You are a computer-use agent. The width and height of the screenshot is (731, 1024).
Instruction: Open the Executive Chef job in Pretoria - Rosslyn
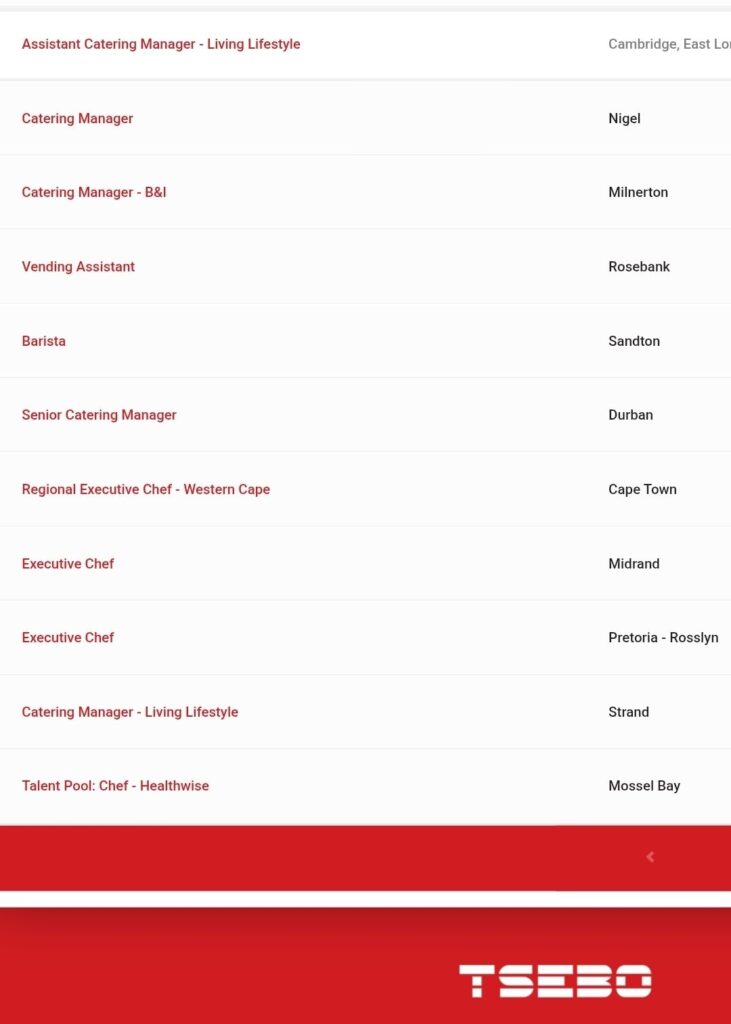pyautogui.click(x=68, y=638)
